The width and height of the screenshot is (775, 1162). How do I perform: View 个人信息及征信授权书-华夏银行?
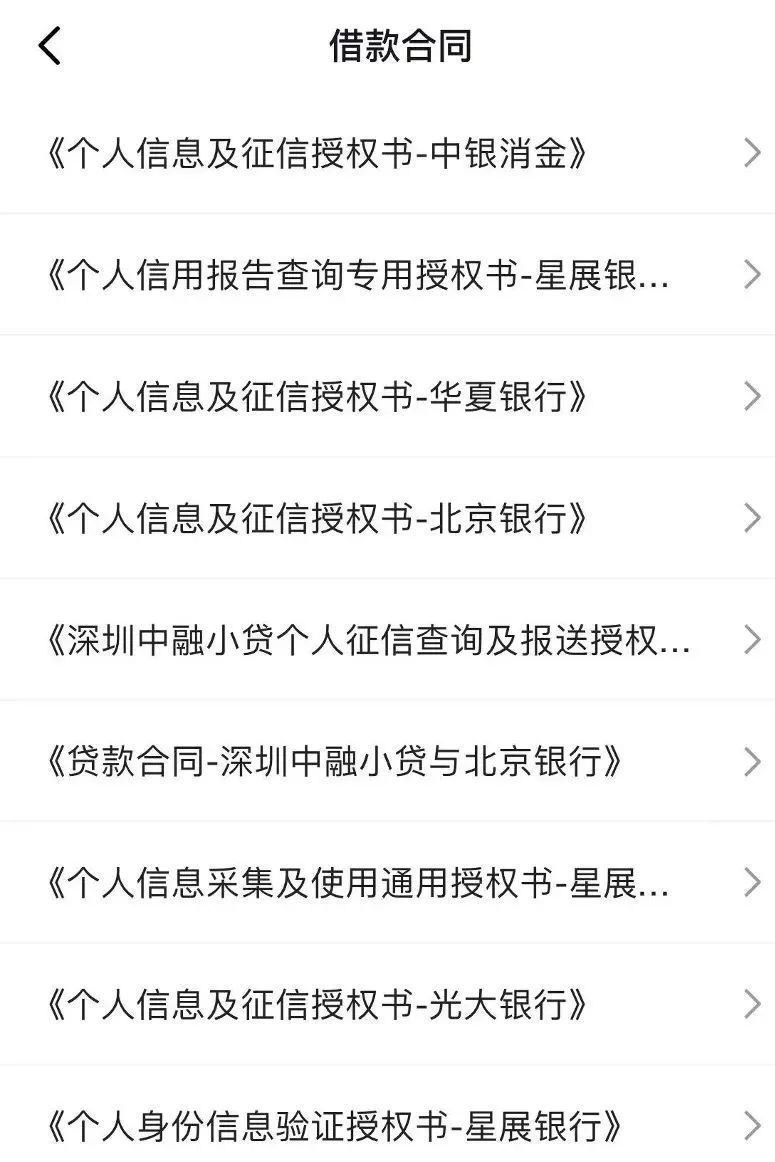(316, 397)
